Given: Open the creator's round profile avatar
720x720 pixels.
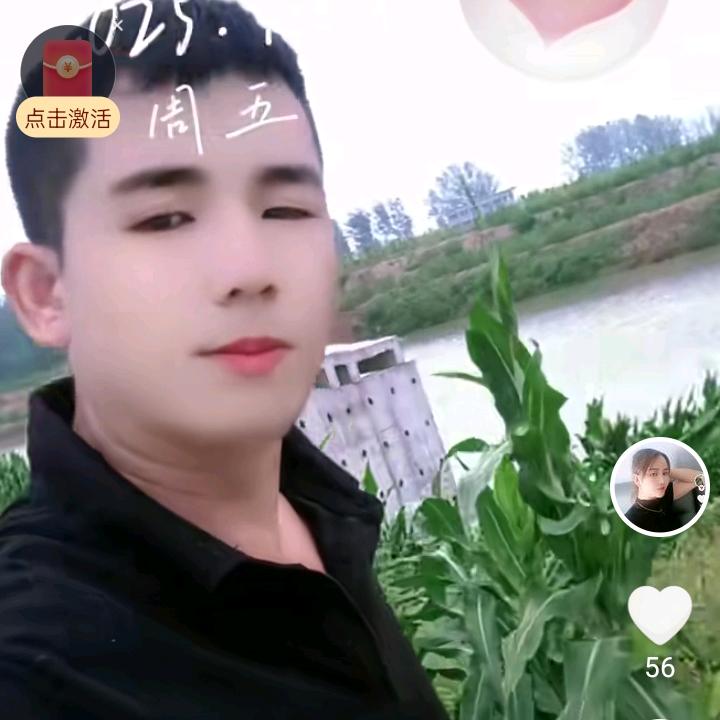Looking at the screenshot, I should pyautogui.click(x=659, y=487).
